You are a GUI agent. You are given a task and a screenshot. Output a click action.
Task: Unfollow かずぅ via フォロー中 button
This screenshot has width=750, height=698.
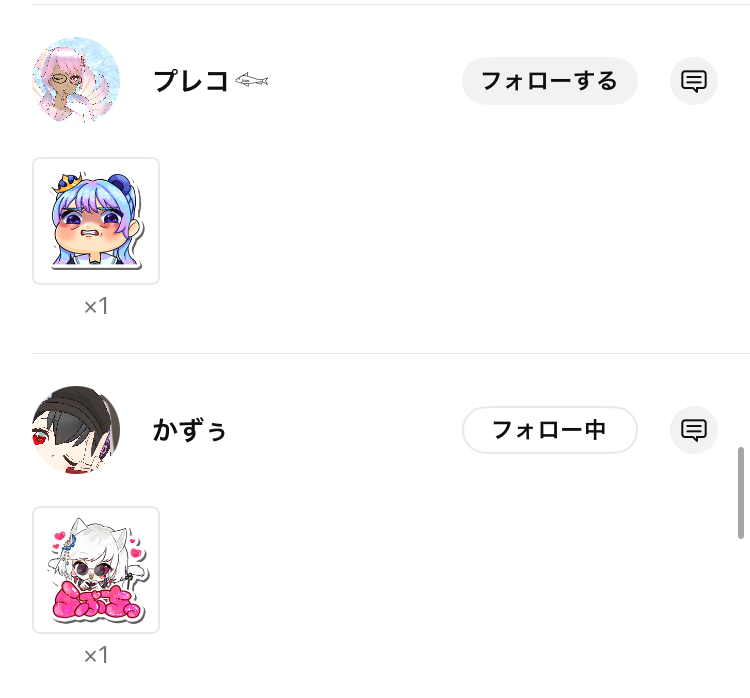(x=549, y=430)
